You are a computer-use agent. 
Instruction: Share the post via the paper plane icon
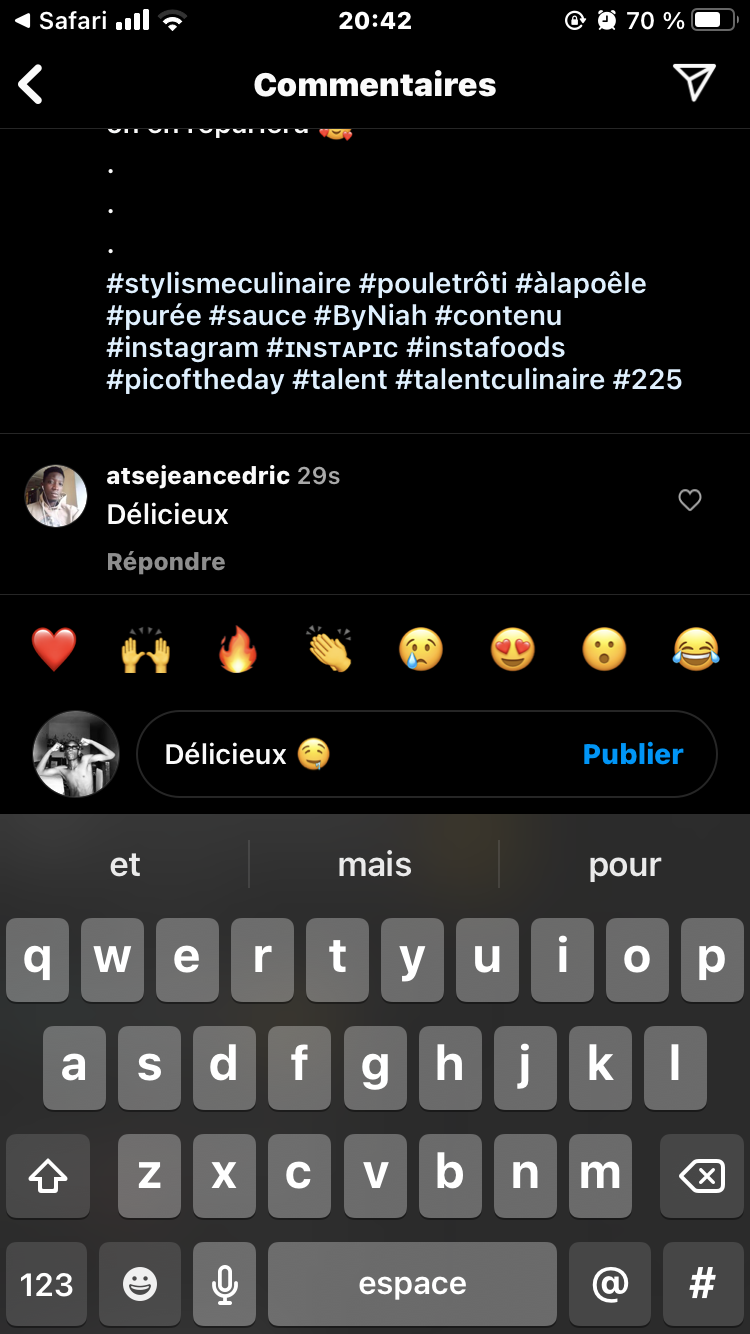(694, 84)
